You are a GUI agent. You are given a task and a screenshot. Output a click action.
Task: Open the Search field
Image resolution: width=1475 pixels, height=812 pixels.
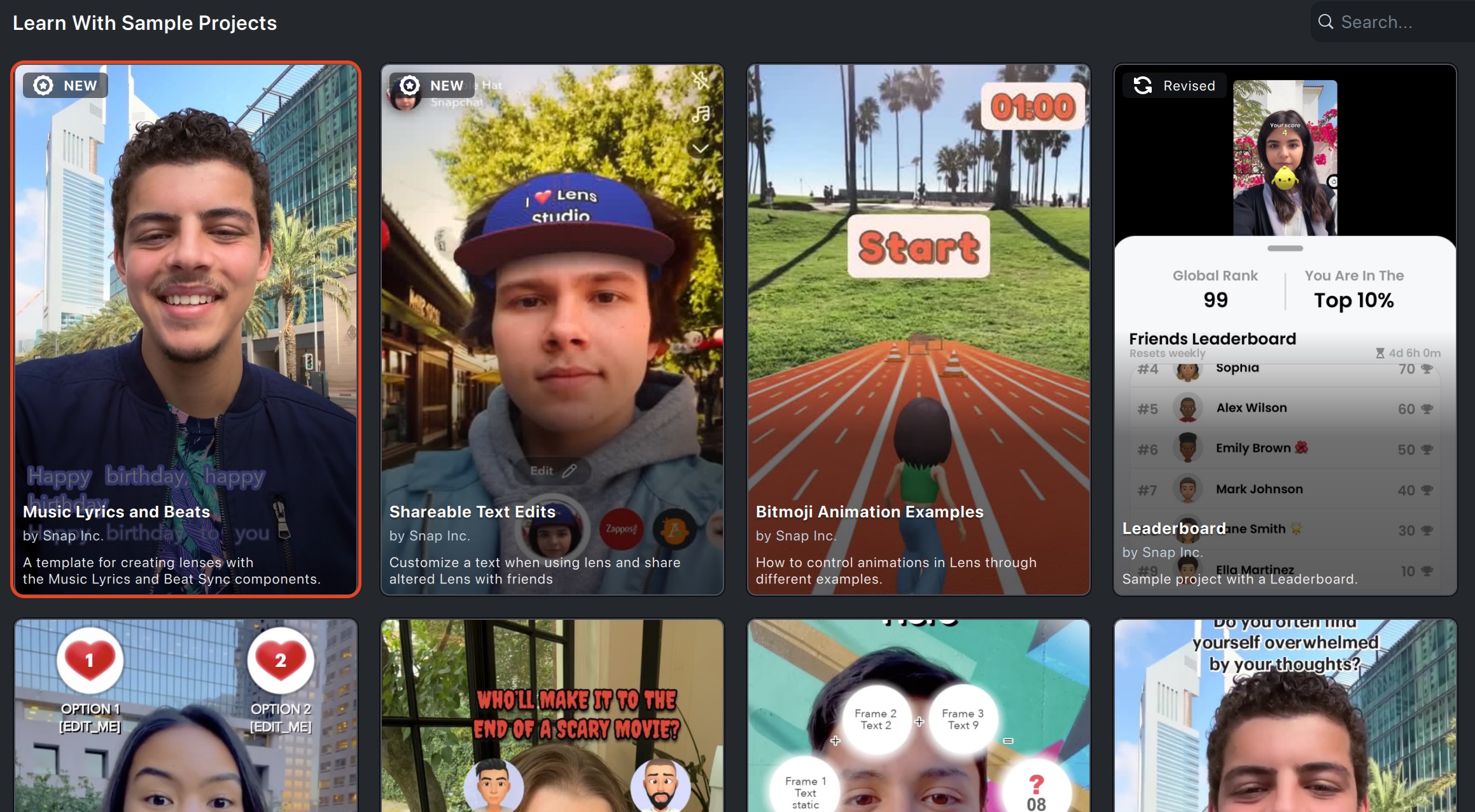click(1394, 22)
